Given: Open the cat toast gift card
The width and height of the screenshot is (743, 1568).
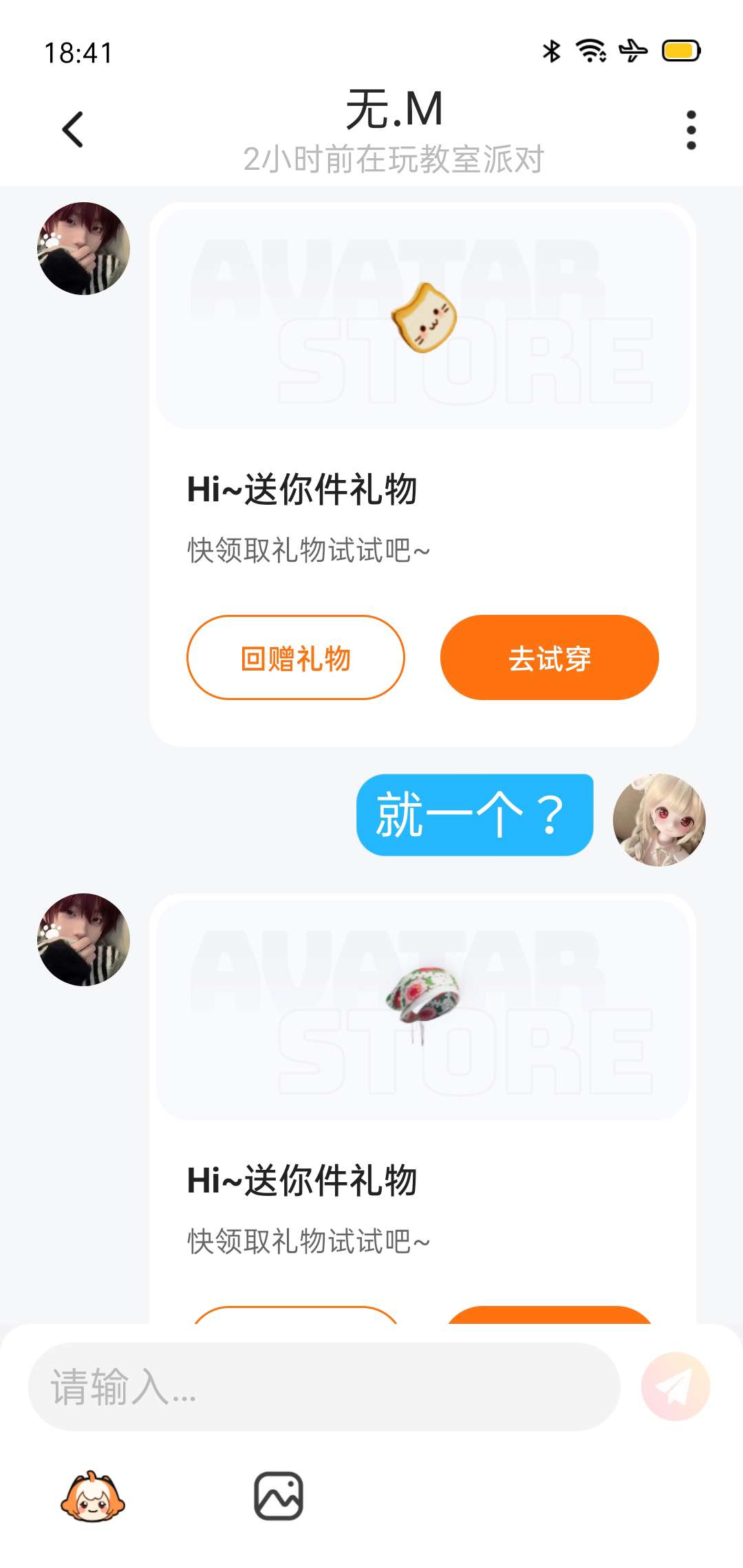Looking at the screenshot, I should [422, 475].
